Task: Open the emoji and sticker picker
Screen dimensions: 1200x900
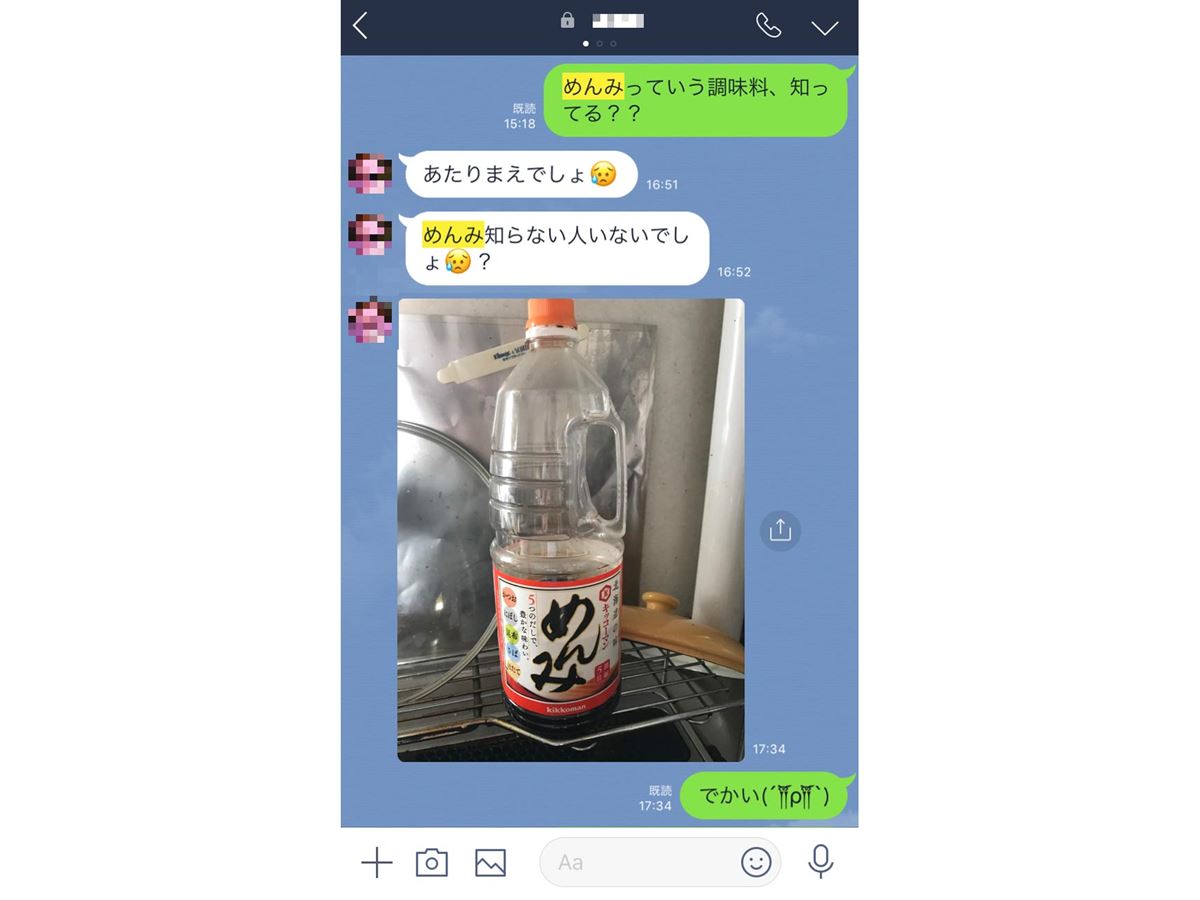Action: click(x=756, y=861)
